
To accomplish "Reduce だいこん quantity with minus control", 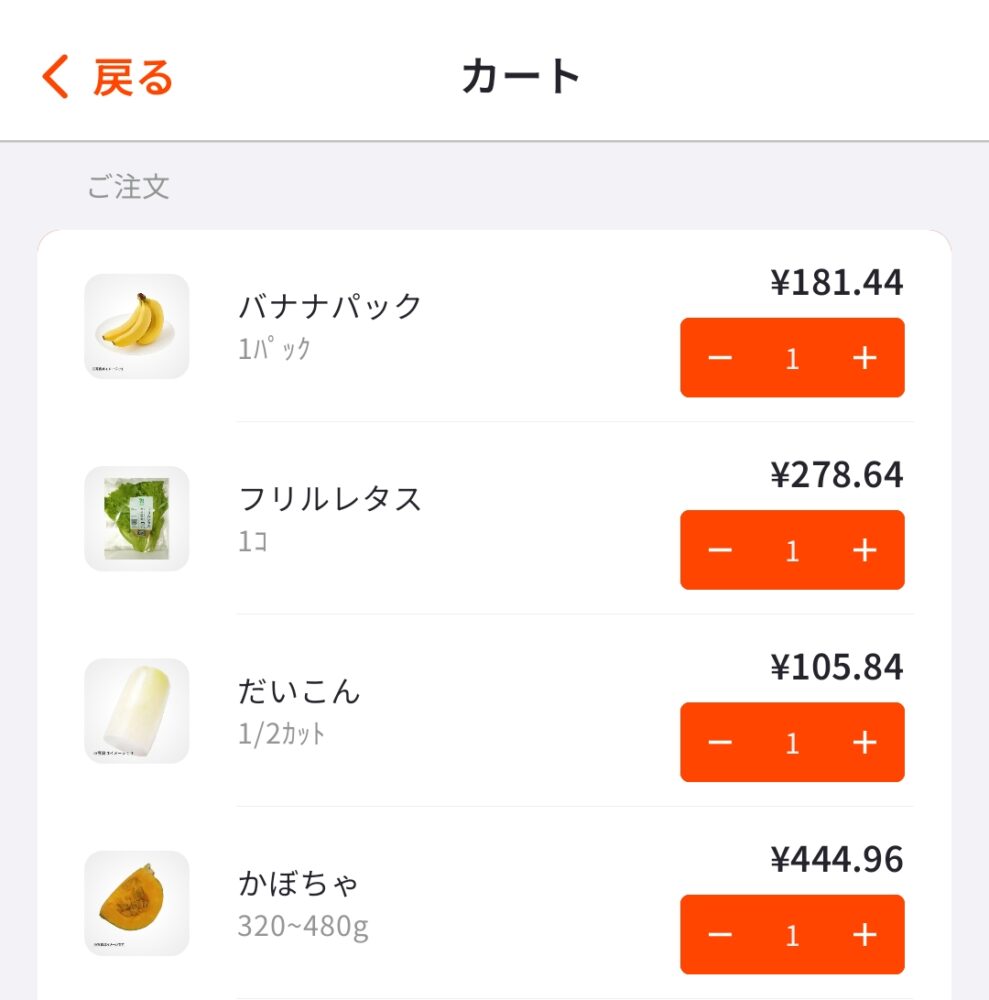I will (x=721, y=742).
